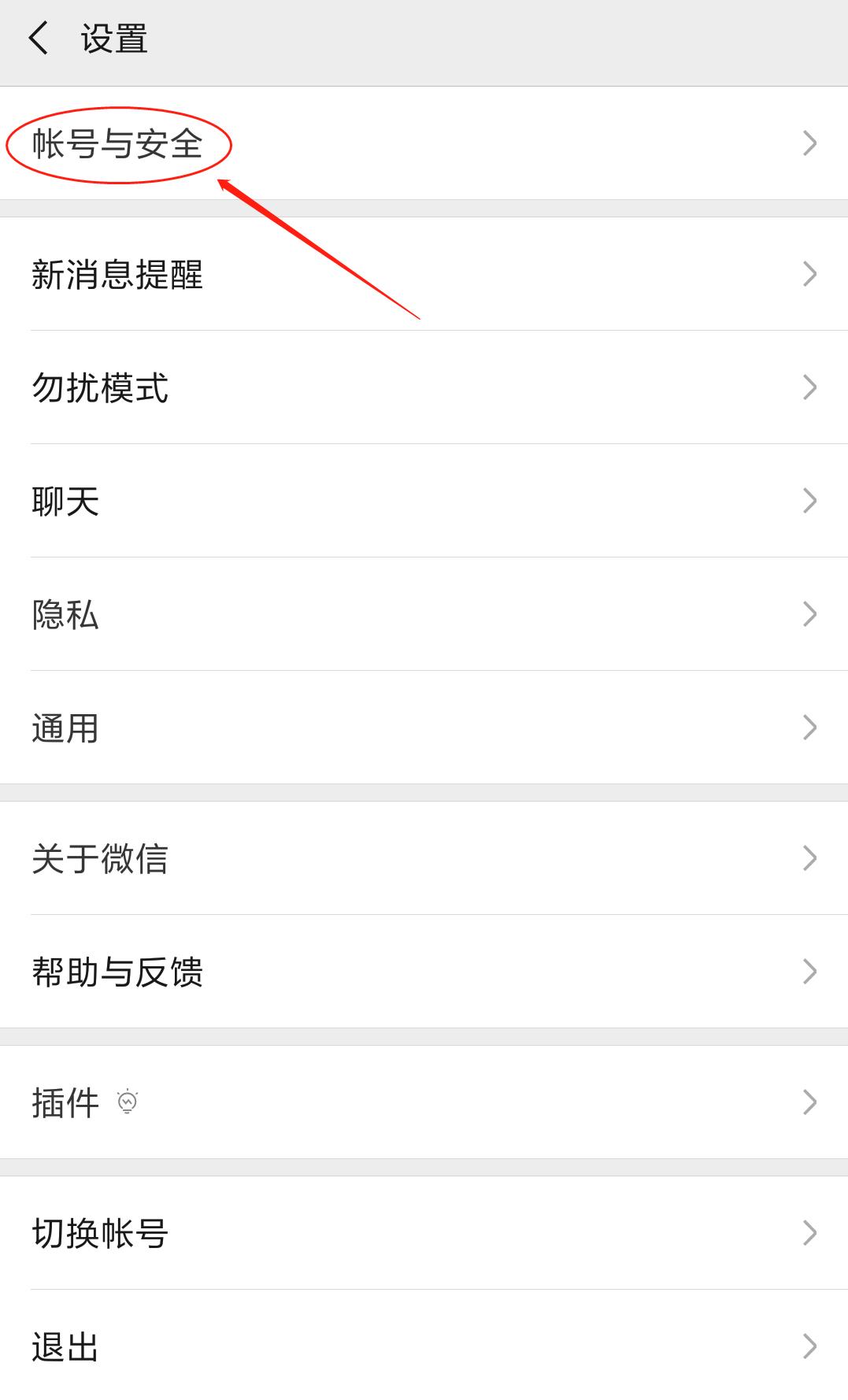The image size is (848, 1400).
Task: Tap the back arrow to exit Settings
Action: click(38, 38)
